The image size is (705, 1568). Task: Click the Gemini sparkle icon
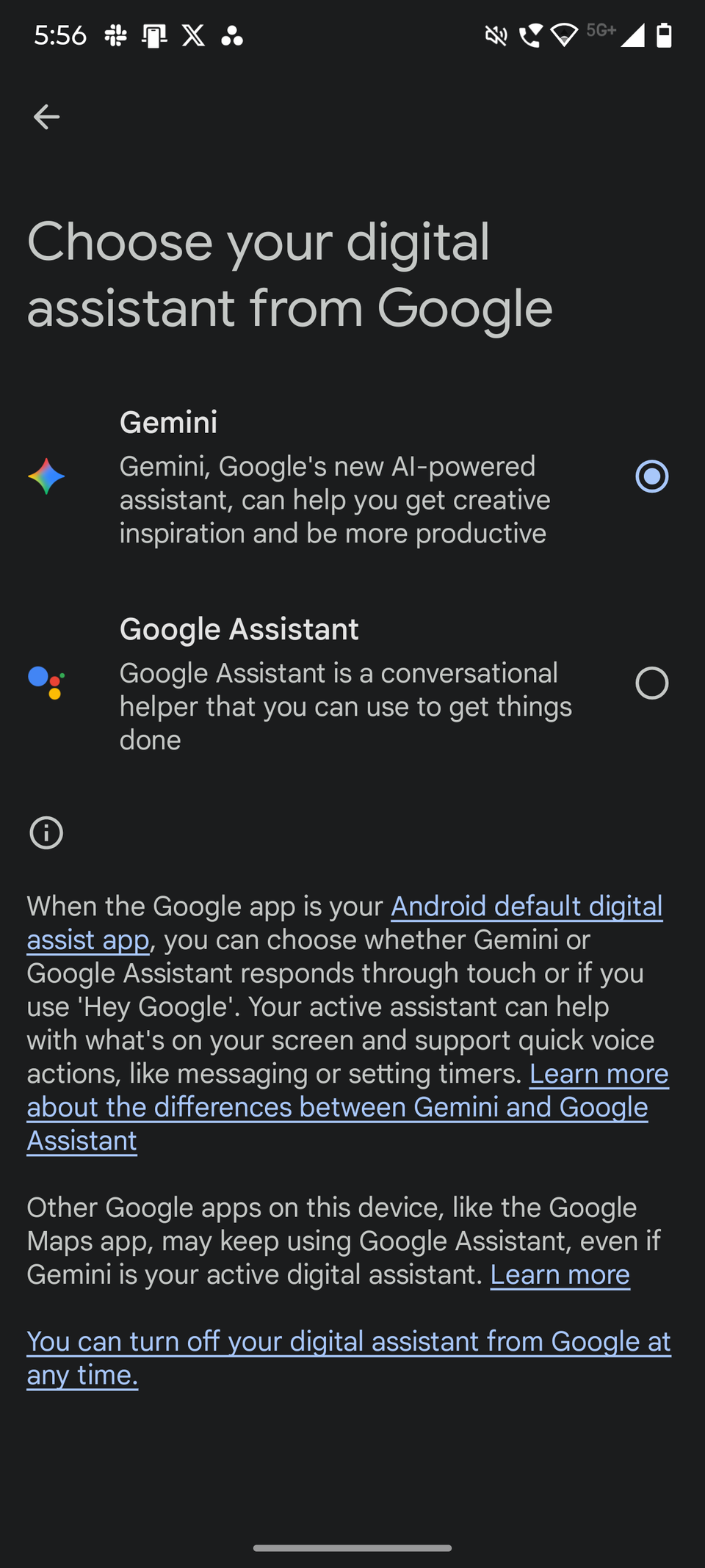click(x=46, y=477)
